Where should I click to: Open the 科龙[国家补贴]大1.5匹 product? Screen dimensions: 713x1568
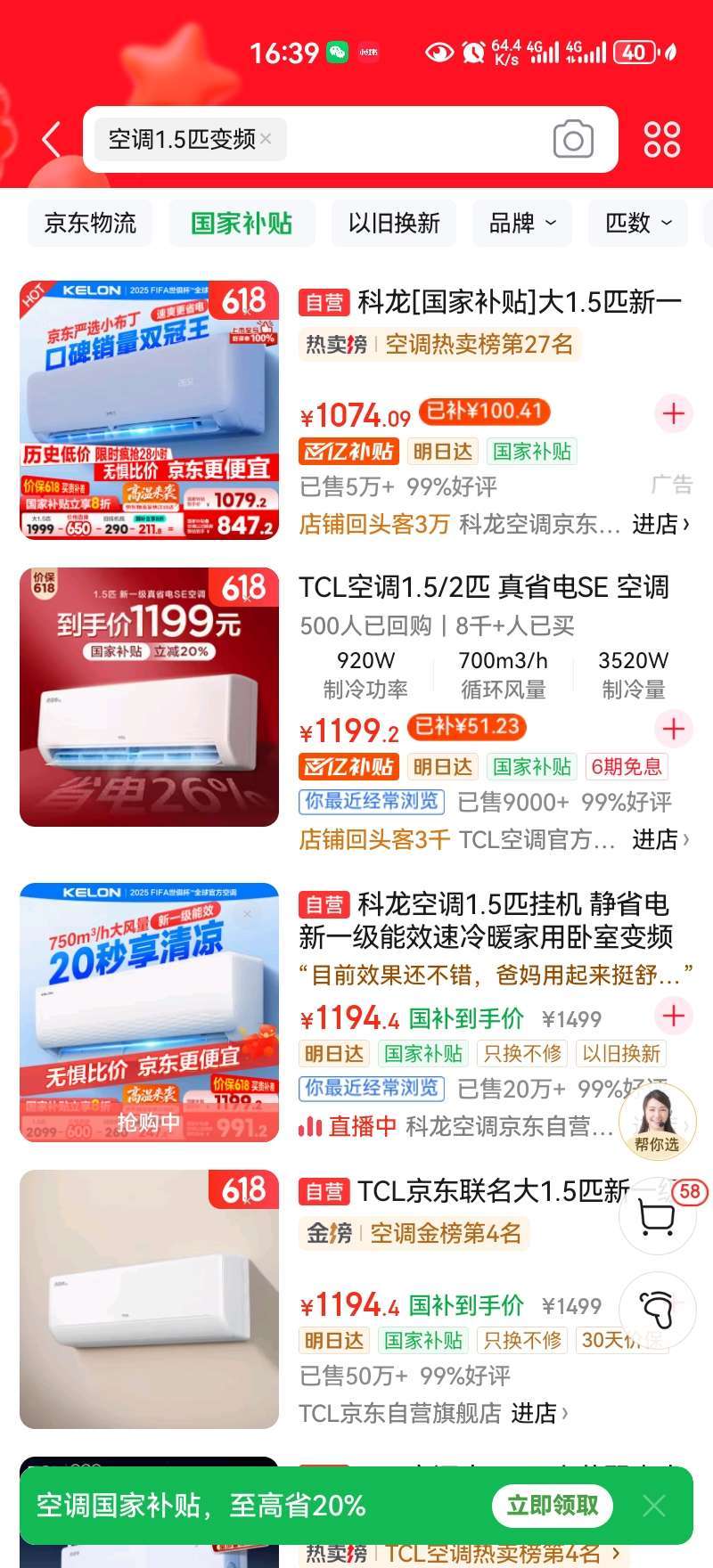point(490,303)
